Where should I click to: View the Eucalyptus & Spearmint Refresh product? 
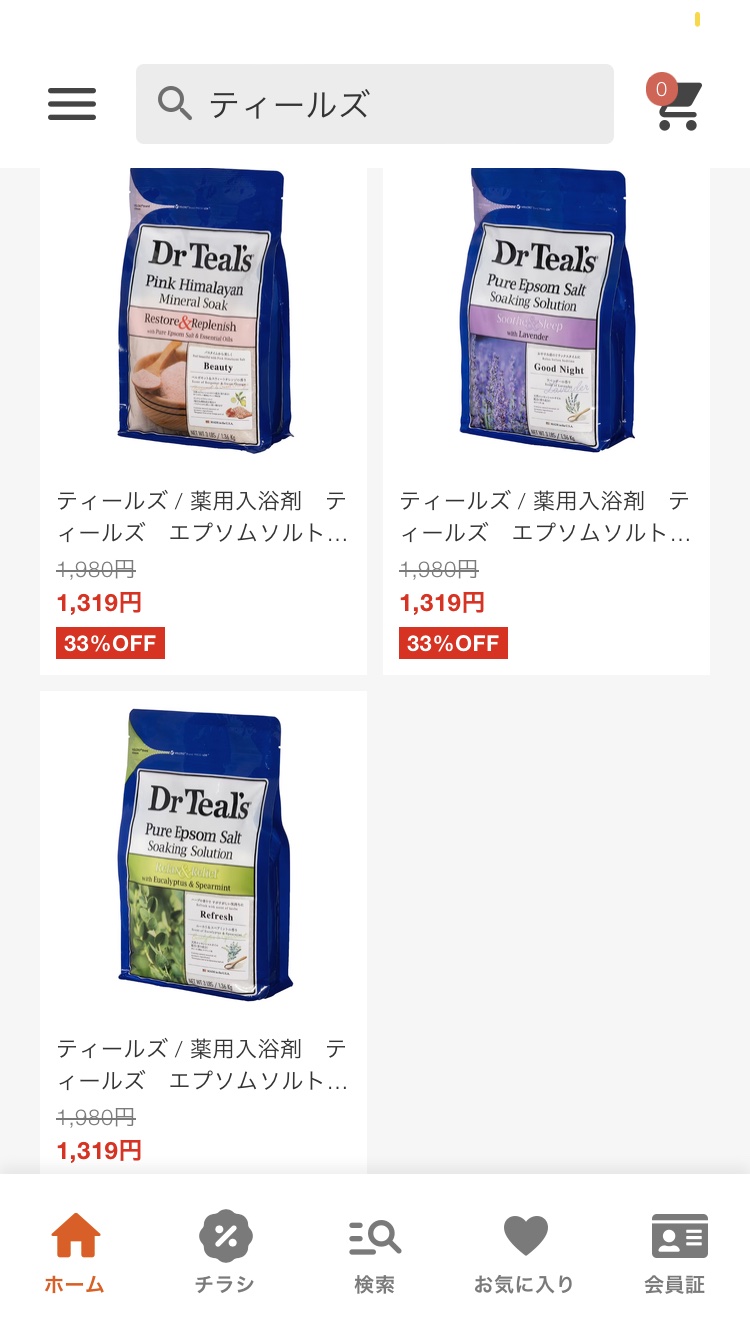(x=203, y=855)
